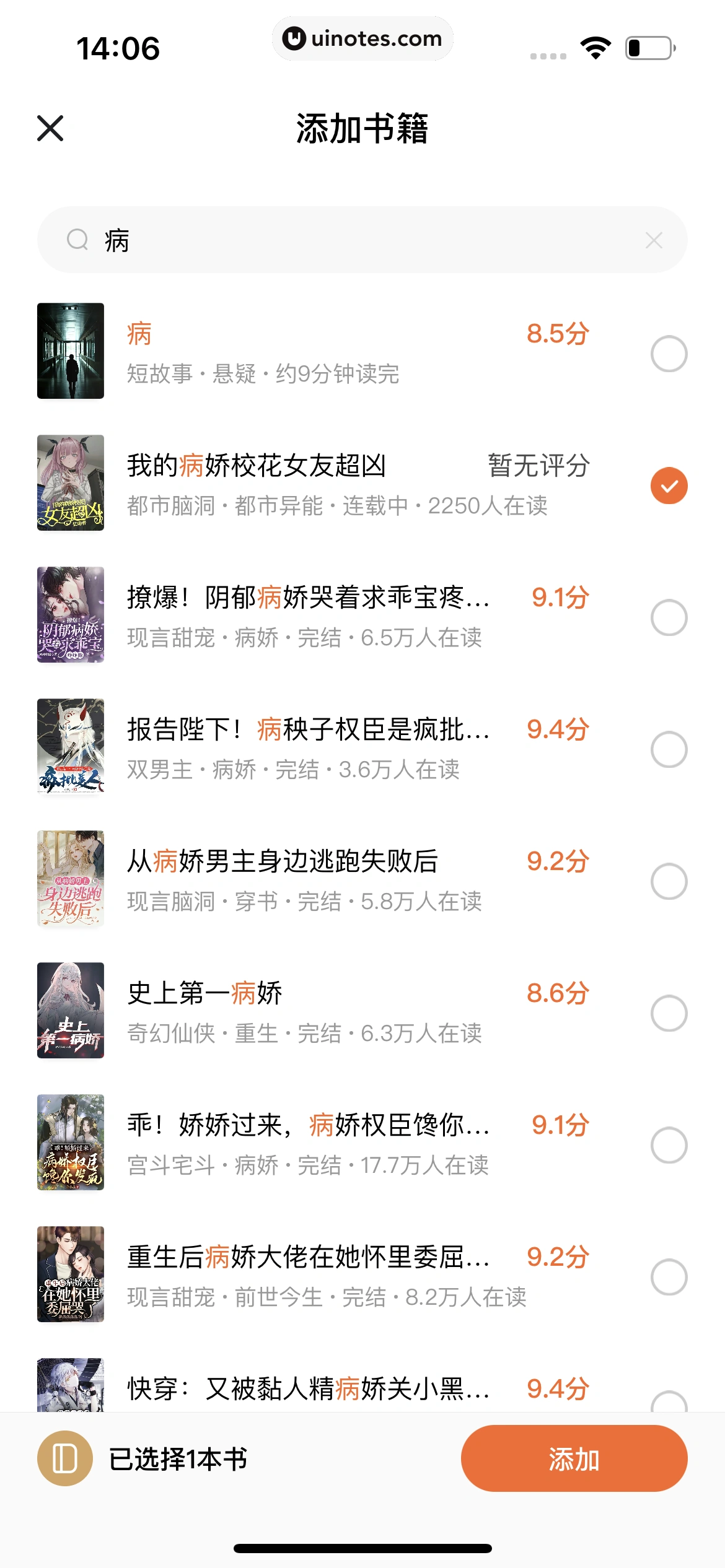This screenshot has width=725, height=1568.
Task: Add the selected book with 添加
Action: (574, 1458)
